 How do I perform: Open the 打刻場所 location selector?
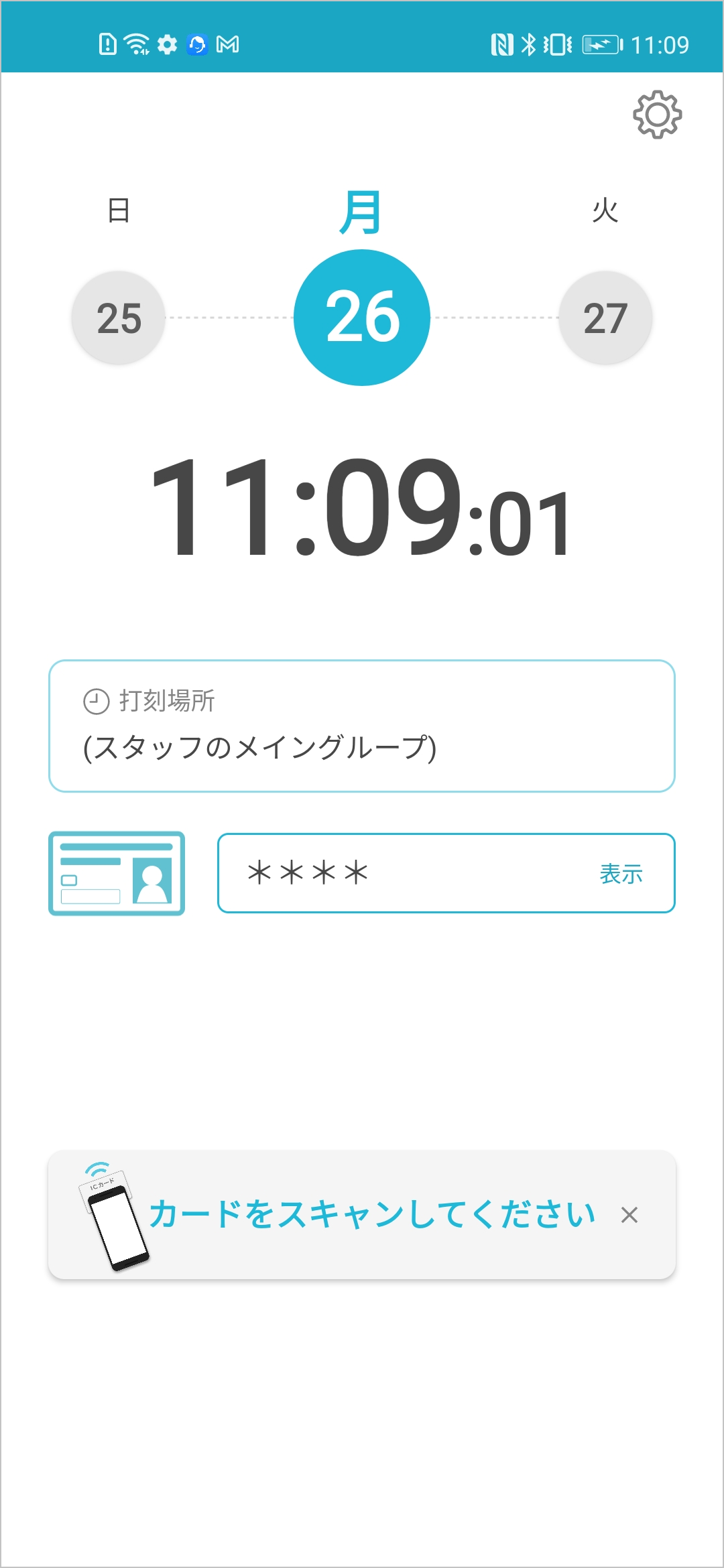coord(362,726)
